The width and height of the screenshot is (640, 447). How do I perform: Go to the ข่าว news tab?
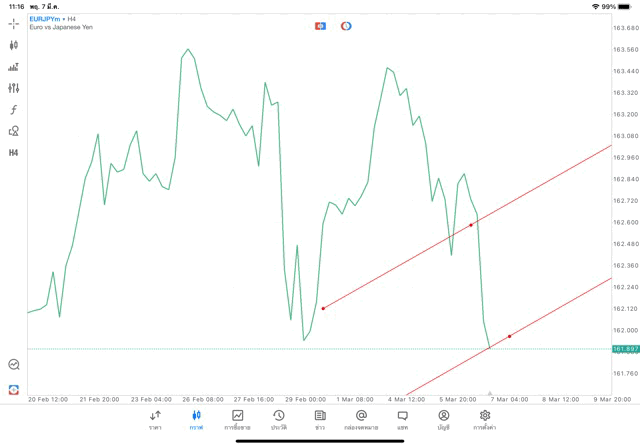point(319,419)
